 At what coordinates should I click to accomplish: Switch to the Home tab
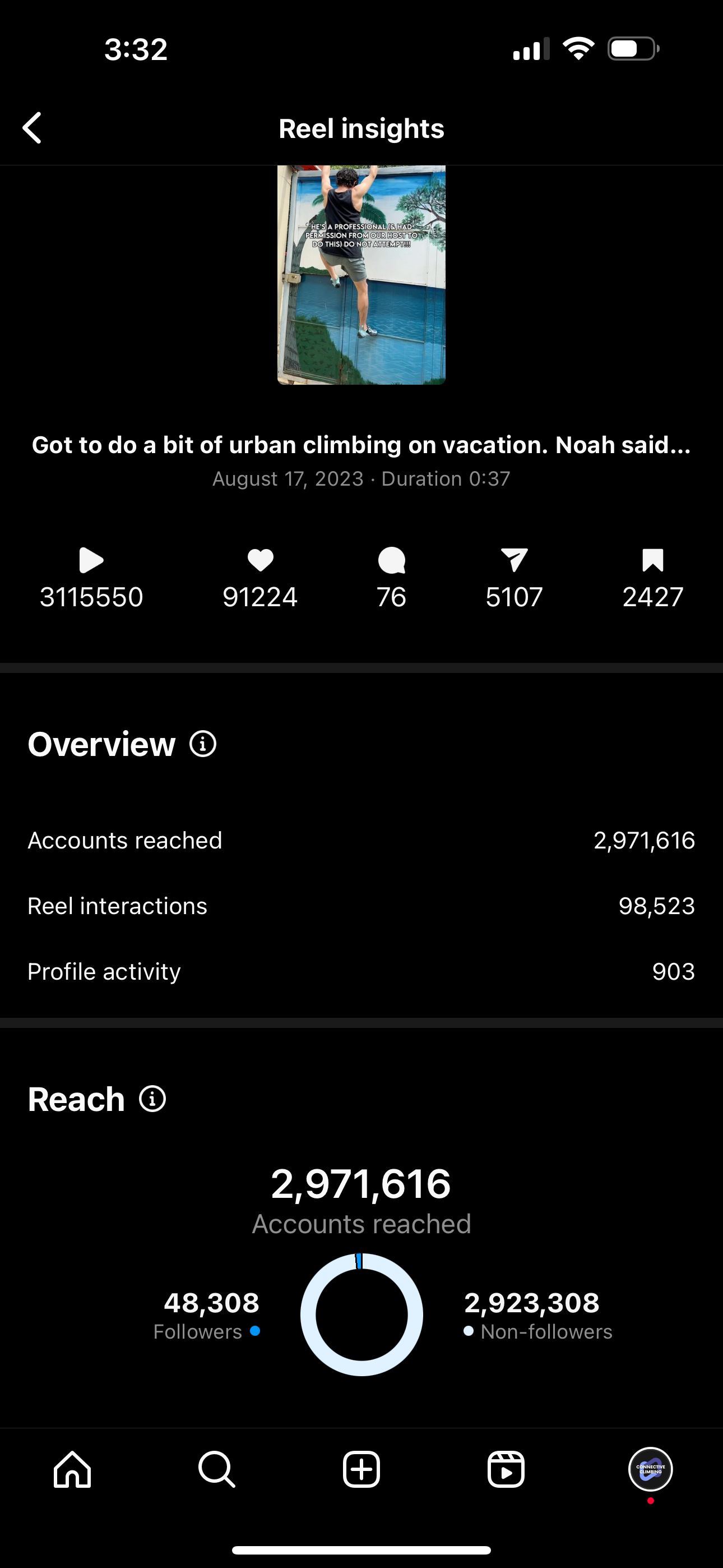point(72,1469)
